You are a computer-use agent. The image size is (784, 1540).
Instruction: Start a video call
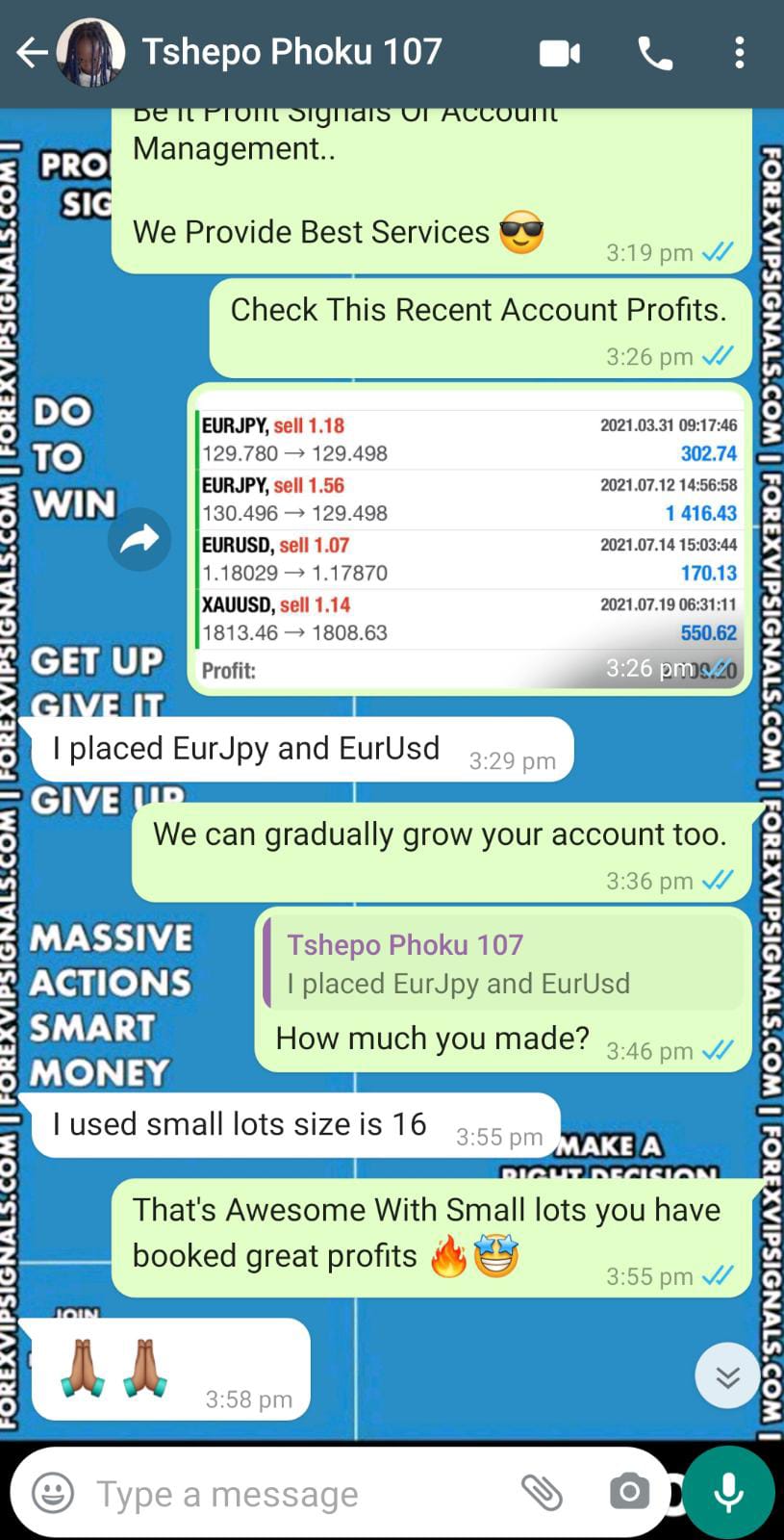[x=559, y=54]
